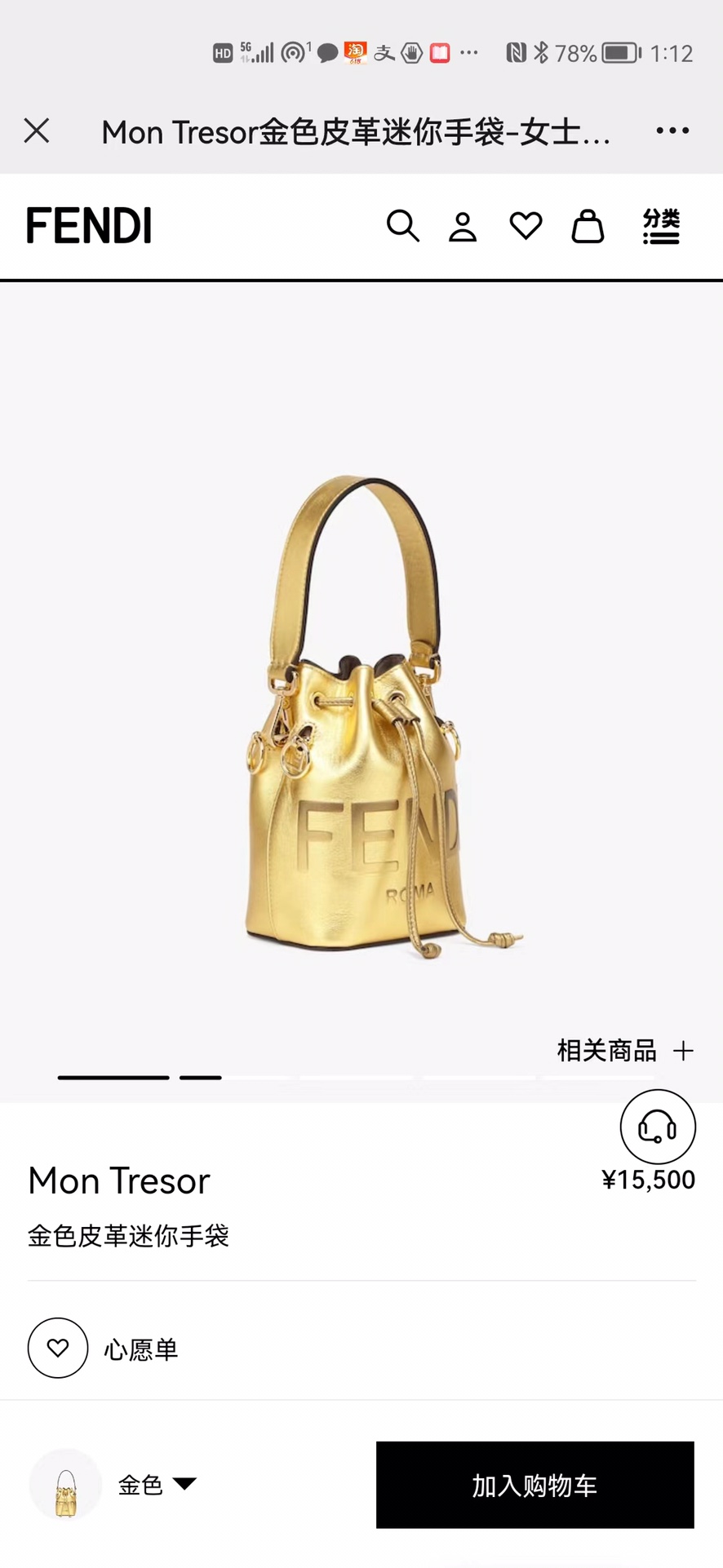Image resolution: width=723 pixels, height=1568 pixels.
Task: Contact customer service via headset icon
Action: click(658, 1127)
